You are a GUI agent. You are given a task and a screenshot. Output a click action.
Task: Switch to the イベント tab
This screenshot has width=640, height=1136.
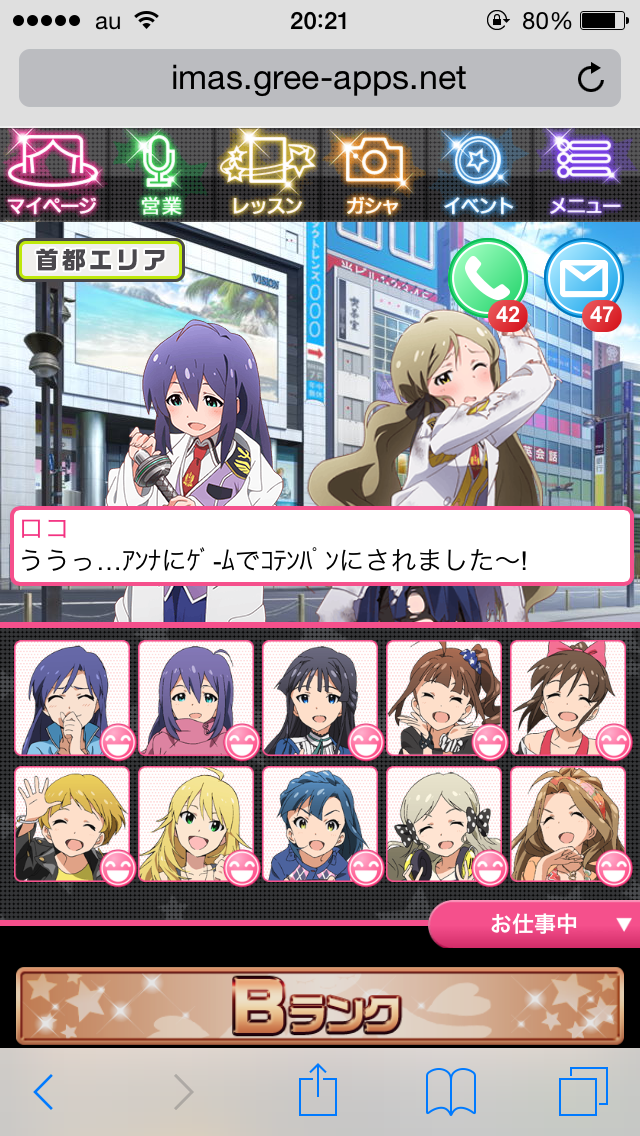(x=479, y=175)
